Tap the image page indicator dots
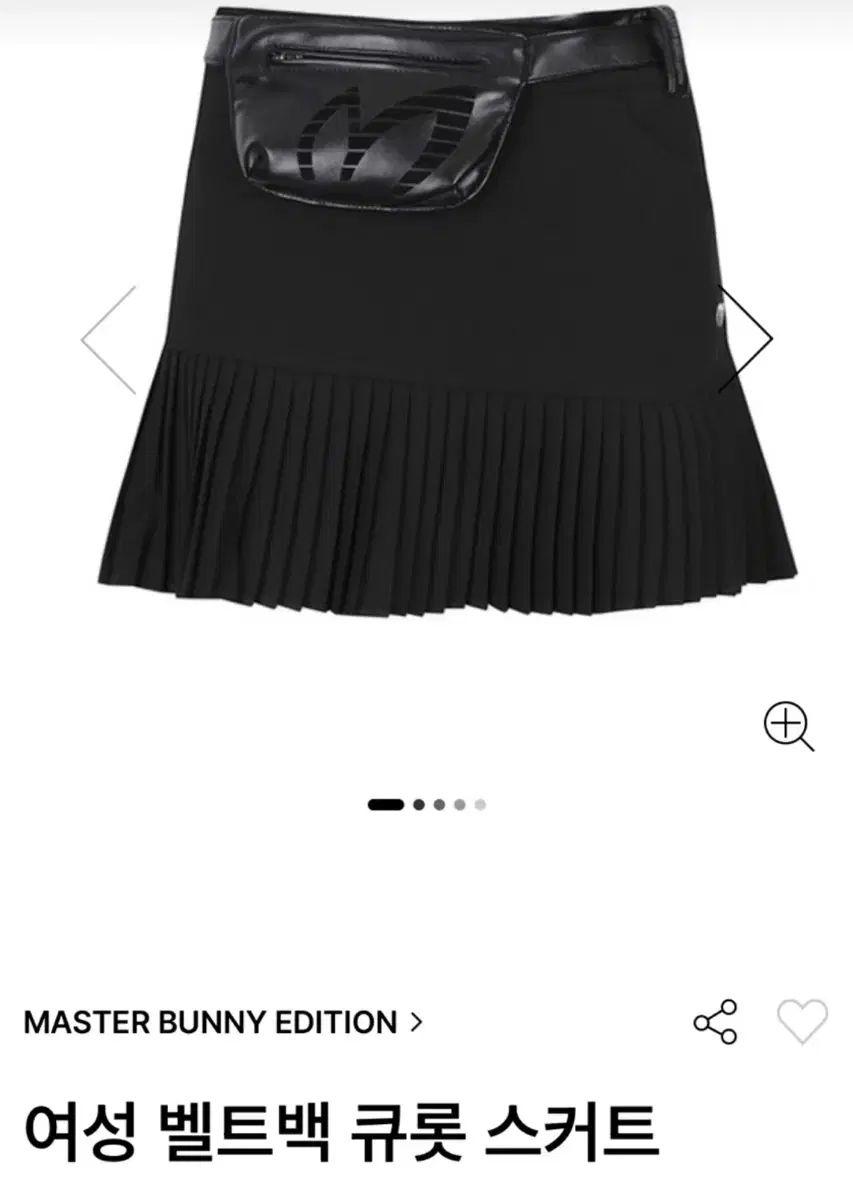This screenshot has height=1200, width=853. tap(427, 804)
